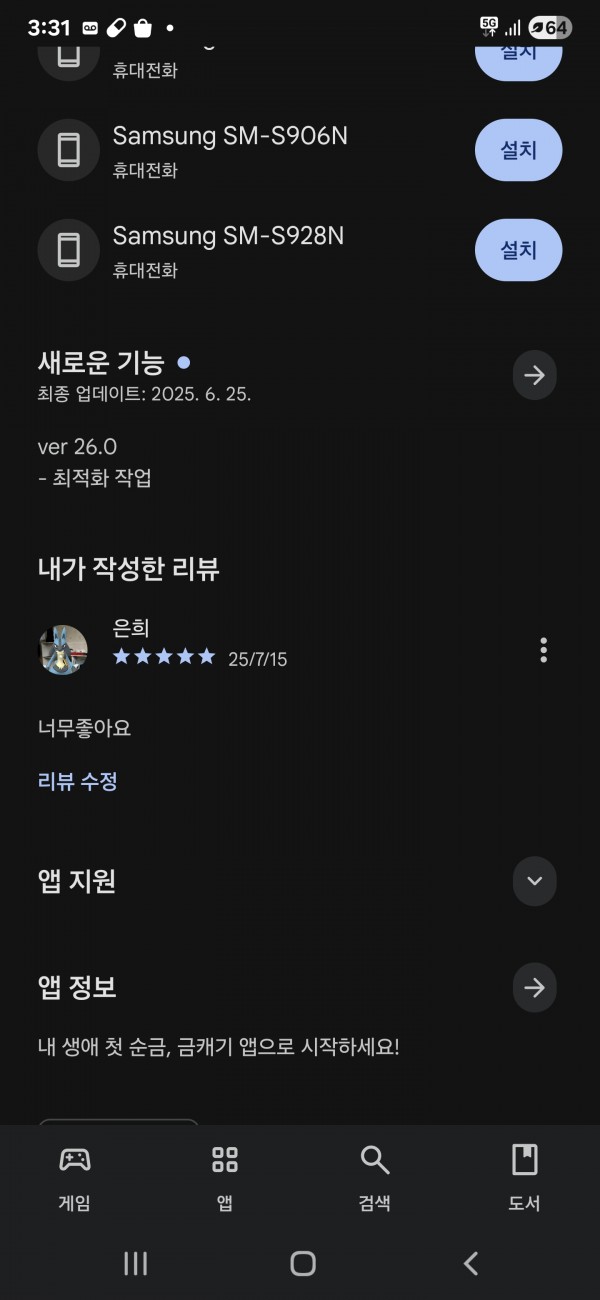
Task: Open 새로운 기능 details arrow
Action: tap(534, 375)
